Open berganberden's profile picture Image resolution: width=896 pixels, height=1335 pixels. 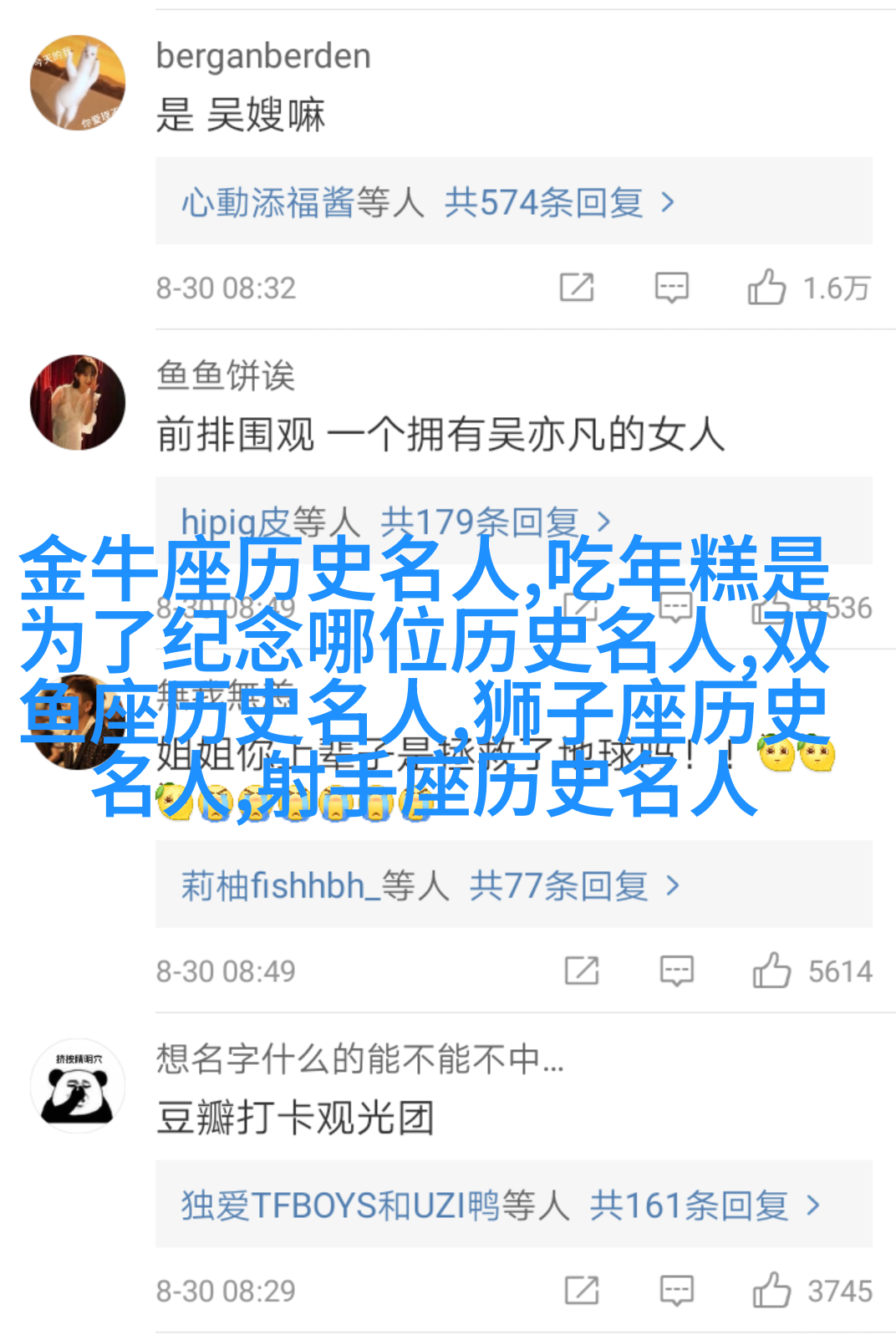(78, 83)
